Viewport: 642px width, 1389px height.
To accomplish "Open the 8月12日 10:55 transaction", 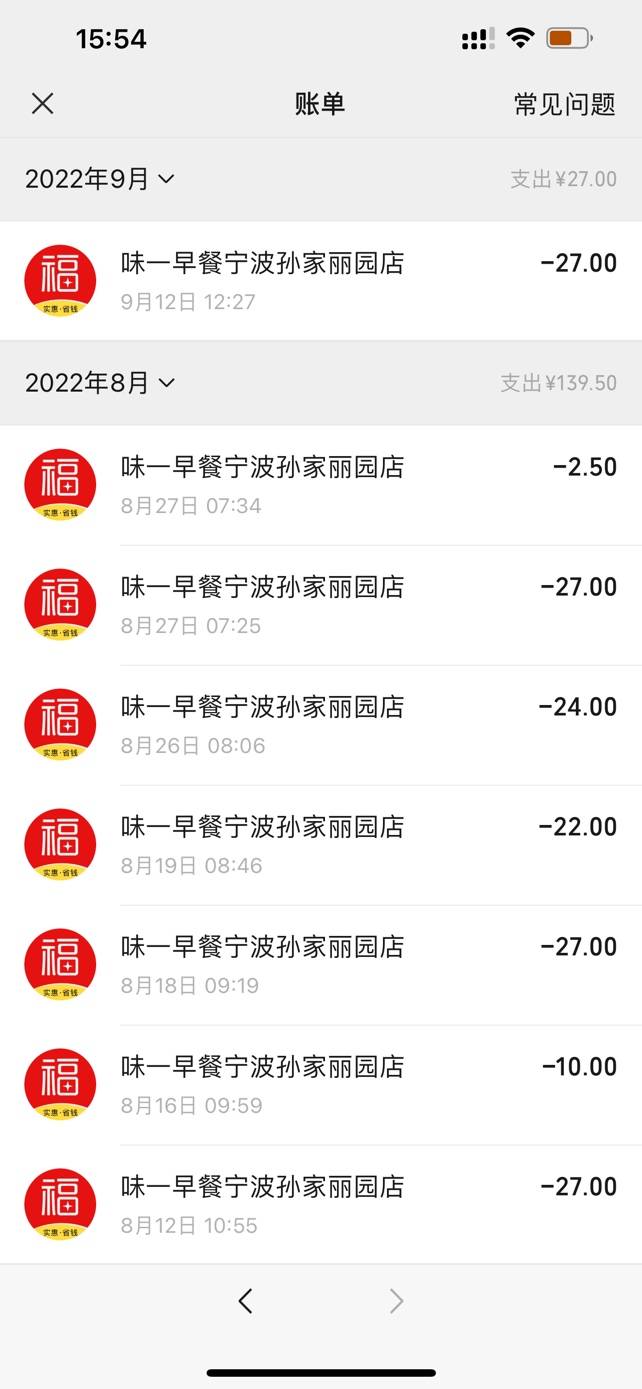I will pos(320,1205).
